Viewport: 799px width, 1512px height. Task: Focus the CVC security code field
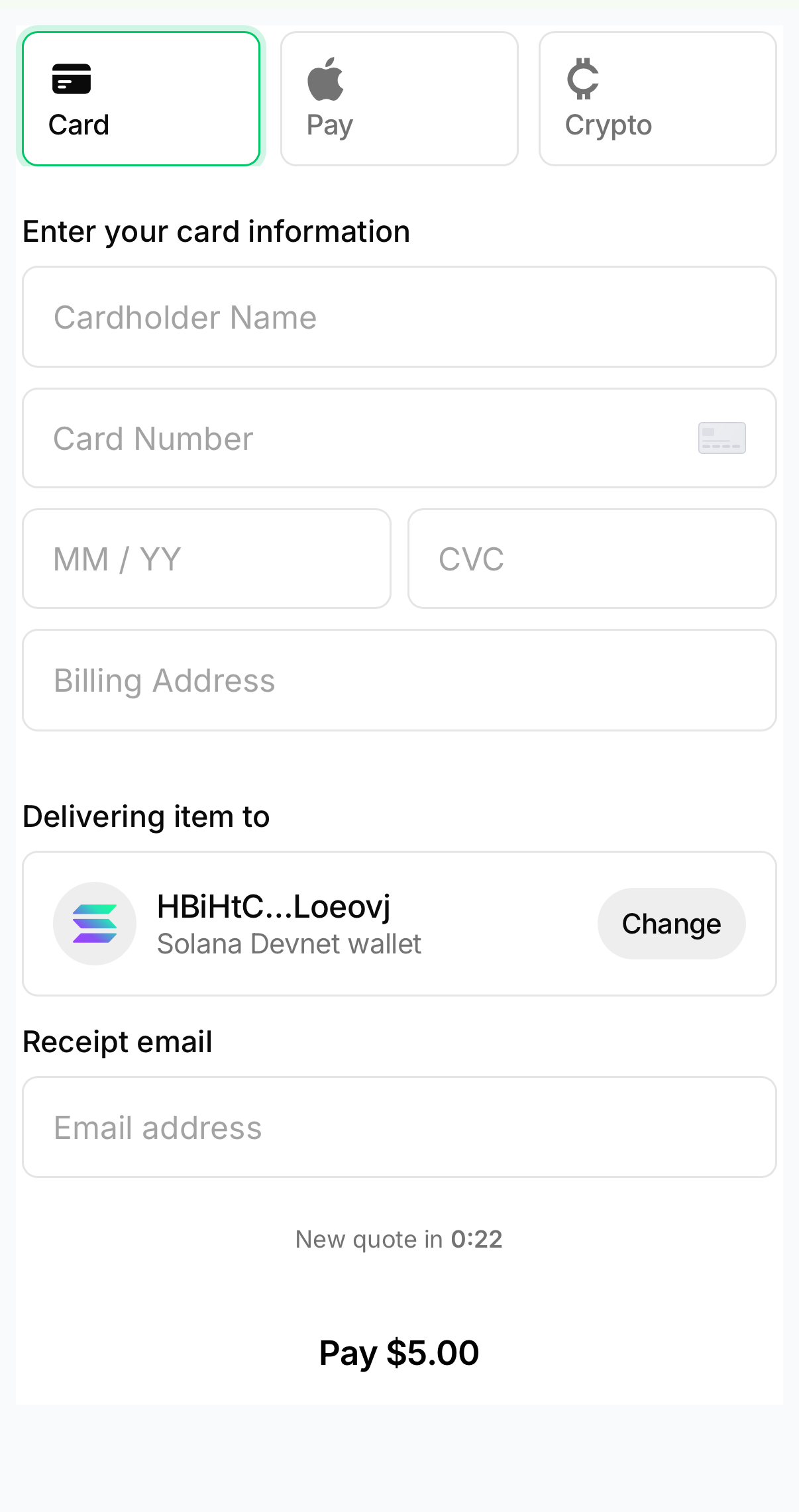pyautogui.click(x=592, y=558)
